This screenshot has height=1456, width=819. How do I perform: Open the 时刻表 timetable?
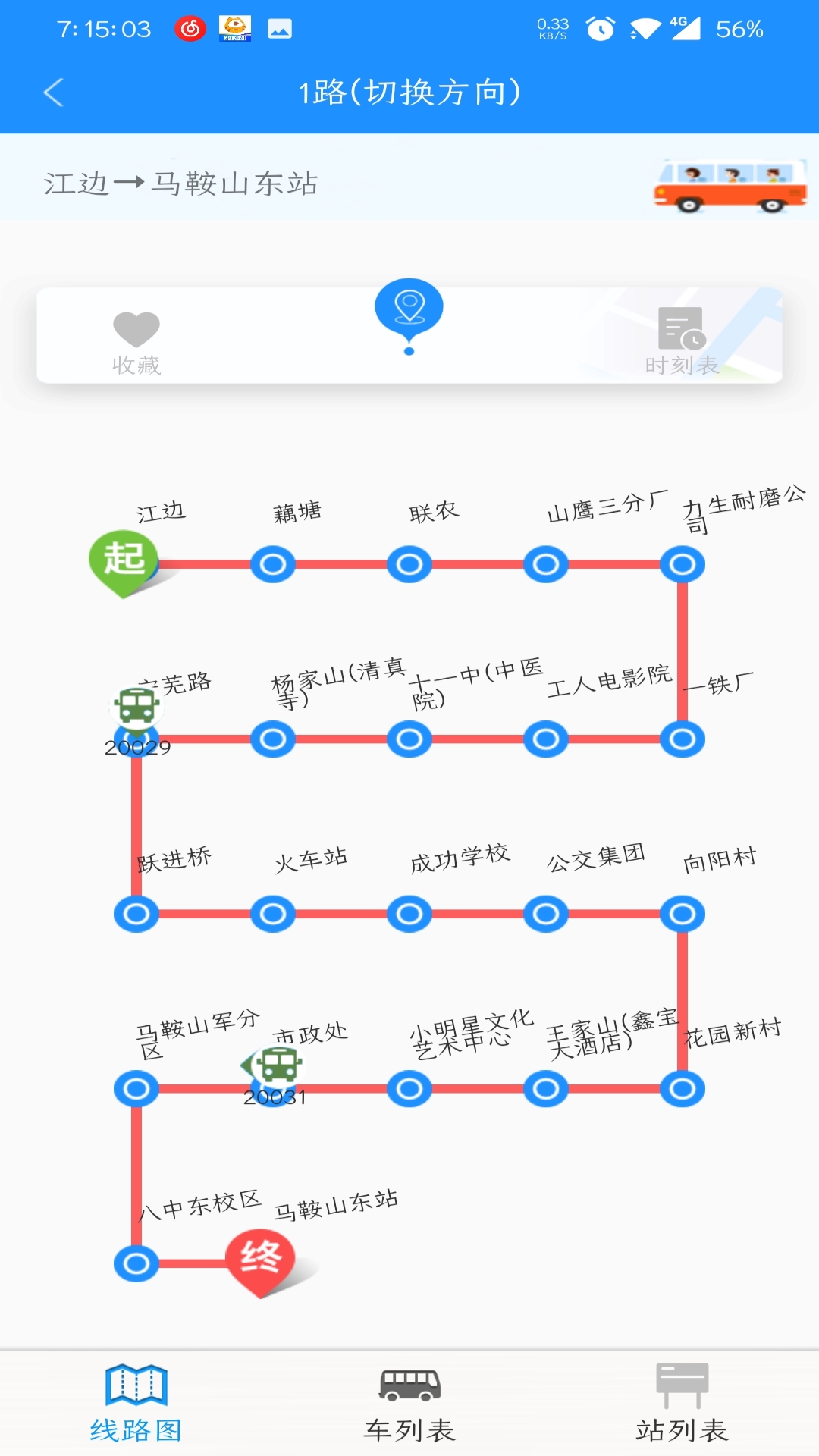pos(682,341)
